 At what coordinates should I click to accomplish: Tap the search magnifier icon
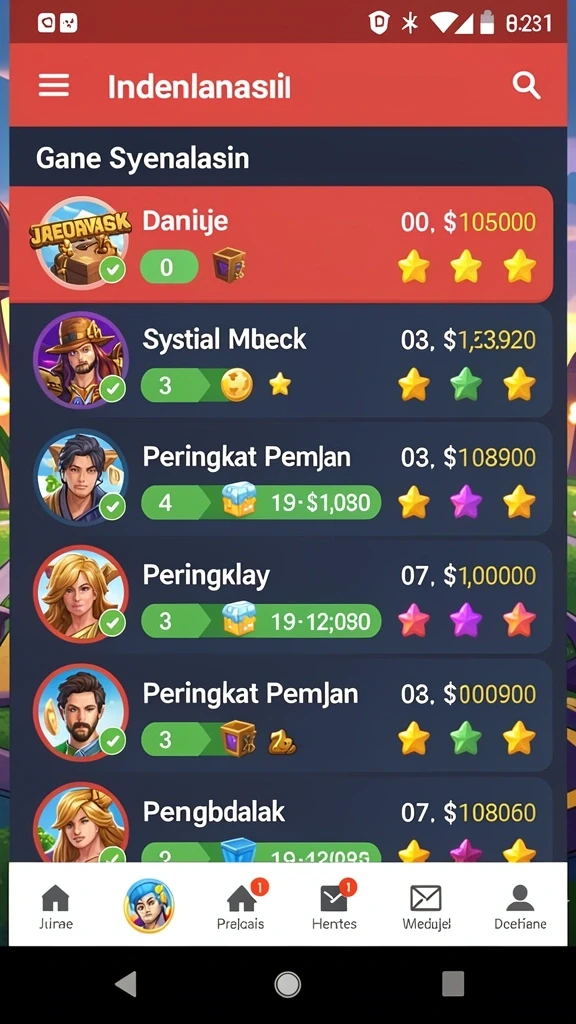pos(526,86)
